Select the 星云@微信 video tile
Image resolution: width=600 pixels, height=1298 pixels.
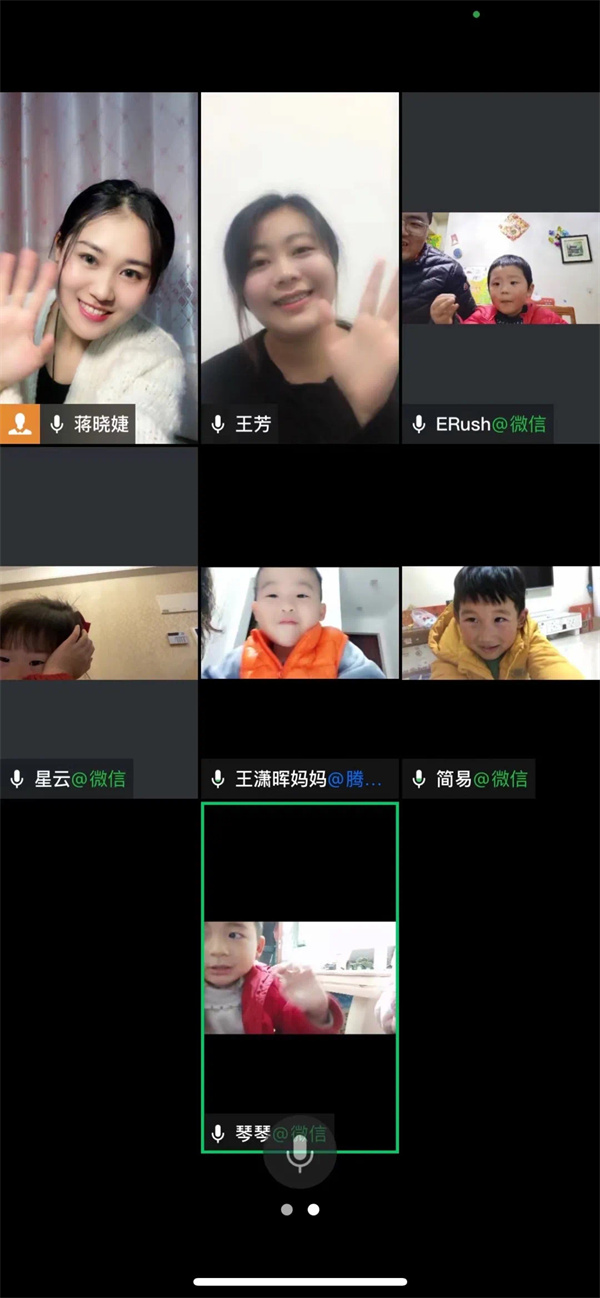(x=99, y=623)
